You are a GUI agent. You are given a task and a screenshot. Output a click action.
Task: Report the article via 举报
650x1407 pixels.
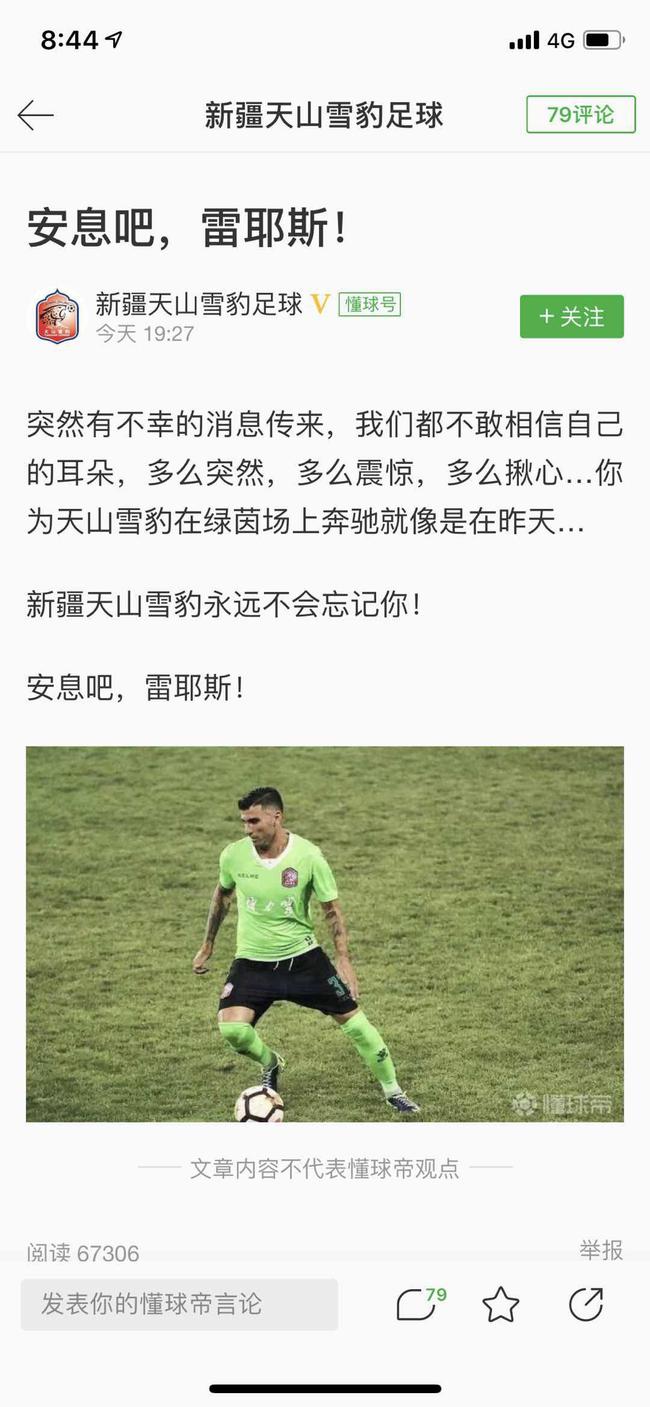tap(601, 1250)
